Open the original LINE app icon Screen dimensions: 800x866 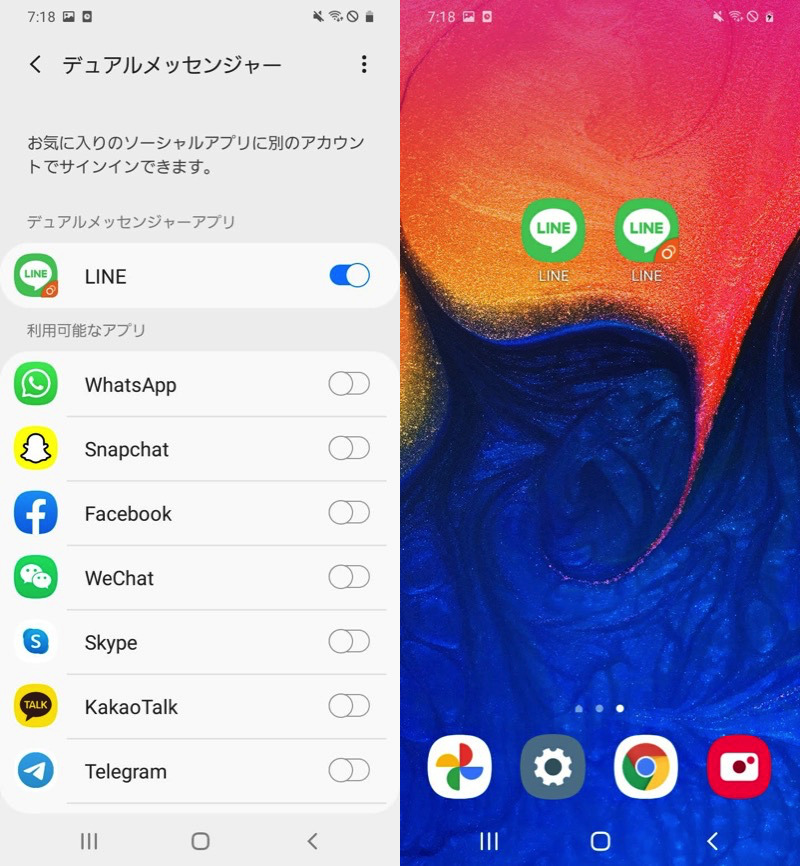553,231
